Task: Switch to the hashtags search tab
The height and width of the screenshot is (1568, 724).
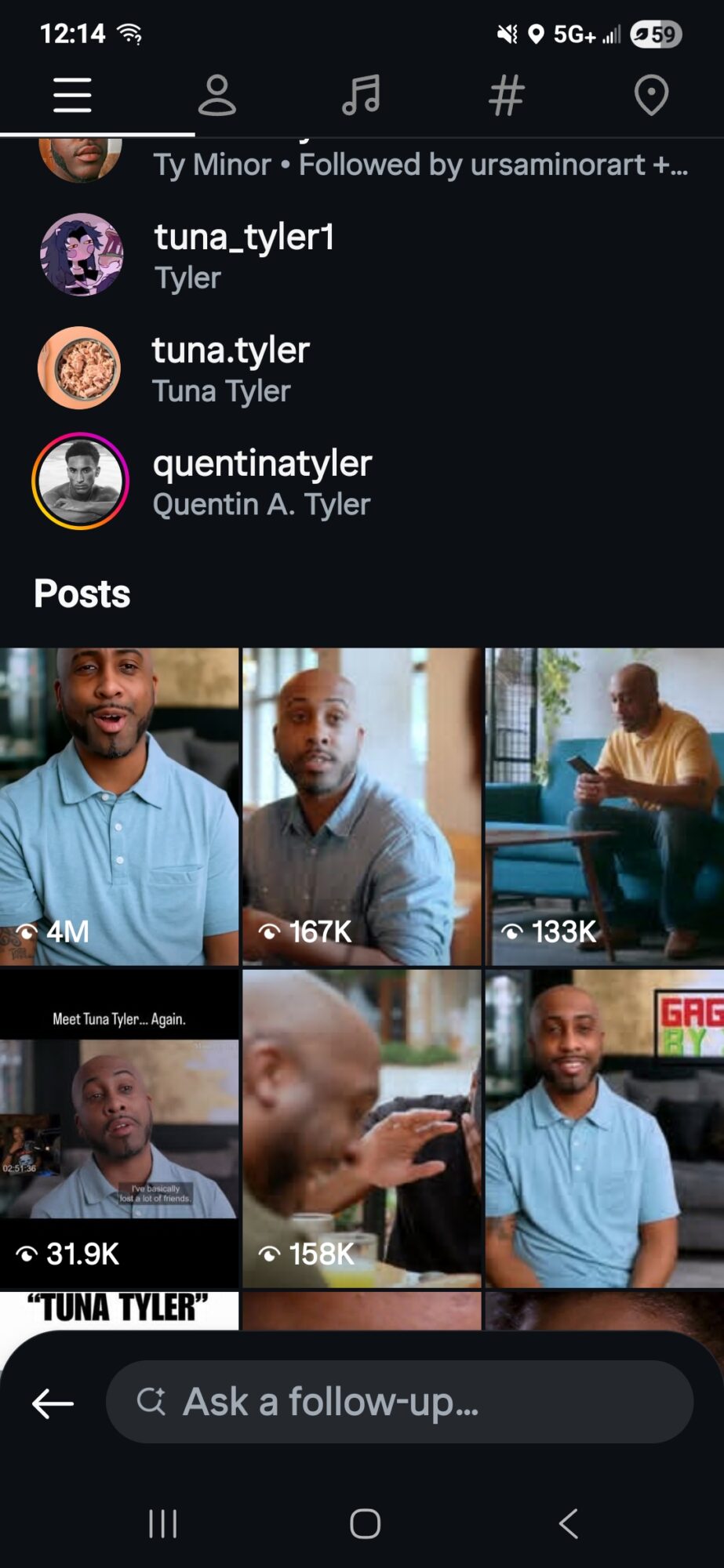Action: (x=506, y=96)
